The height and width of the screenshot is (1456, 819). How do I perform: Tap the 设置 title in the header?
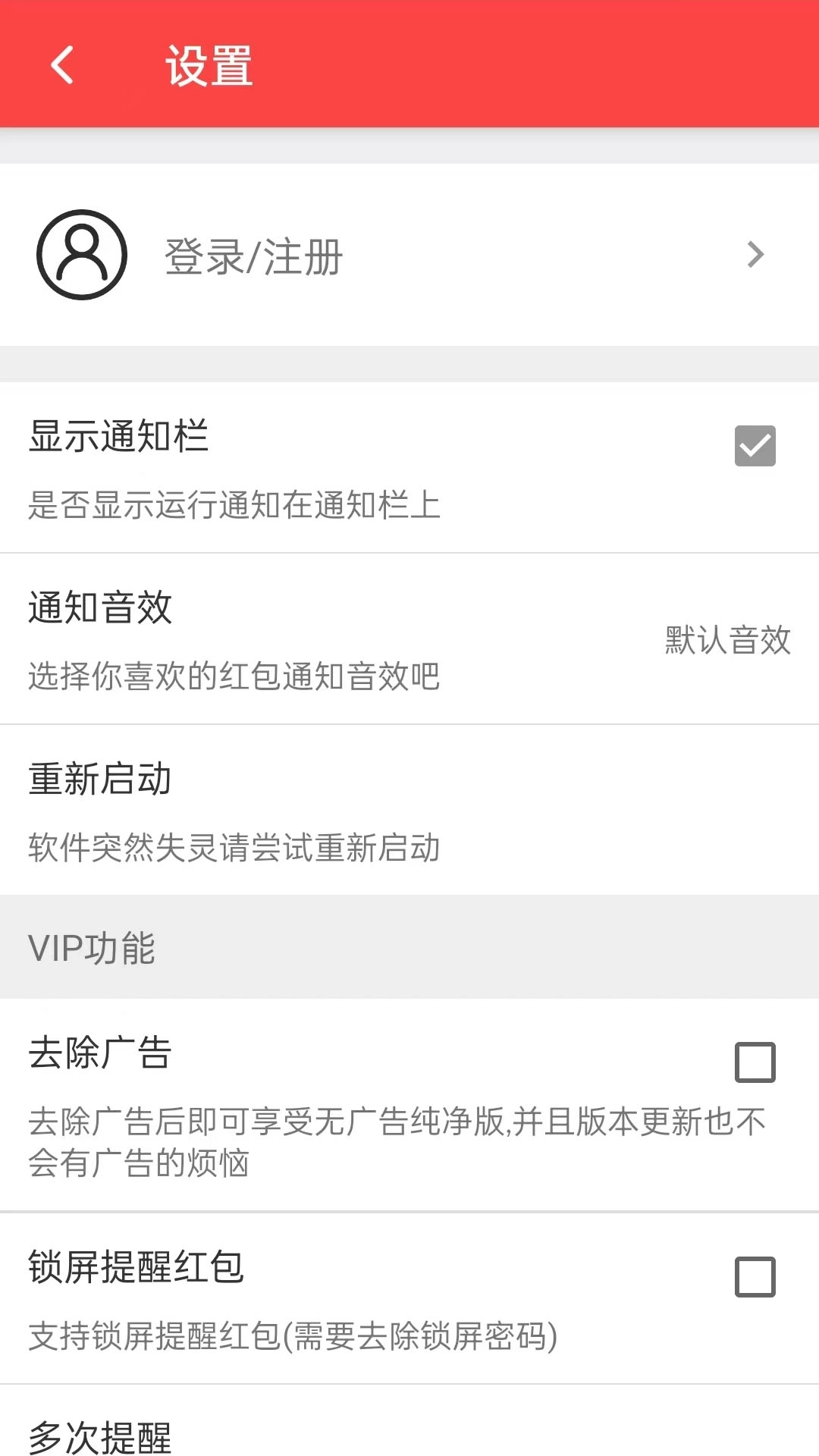tap(210, 67)
